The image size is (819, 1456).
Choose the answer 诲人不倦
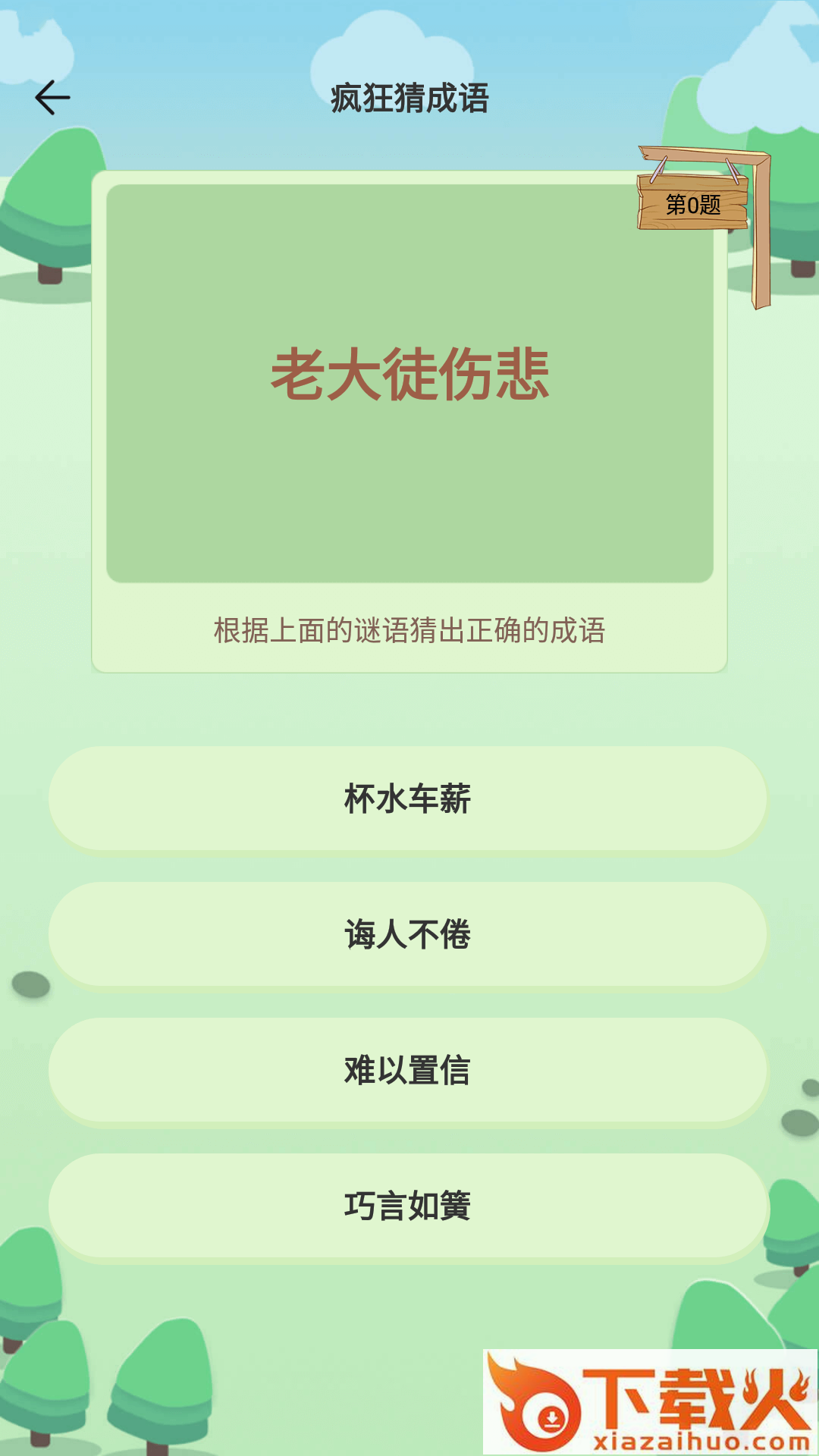(409, 934)
